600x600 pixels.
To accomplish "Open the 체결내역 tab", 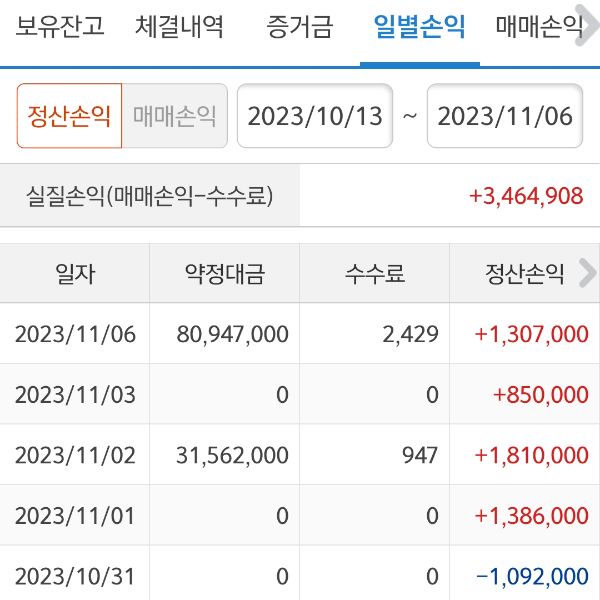I will coord(180,27).
